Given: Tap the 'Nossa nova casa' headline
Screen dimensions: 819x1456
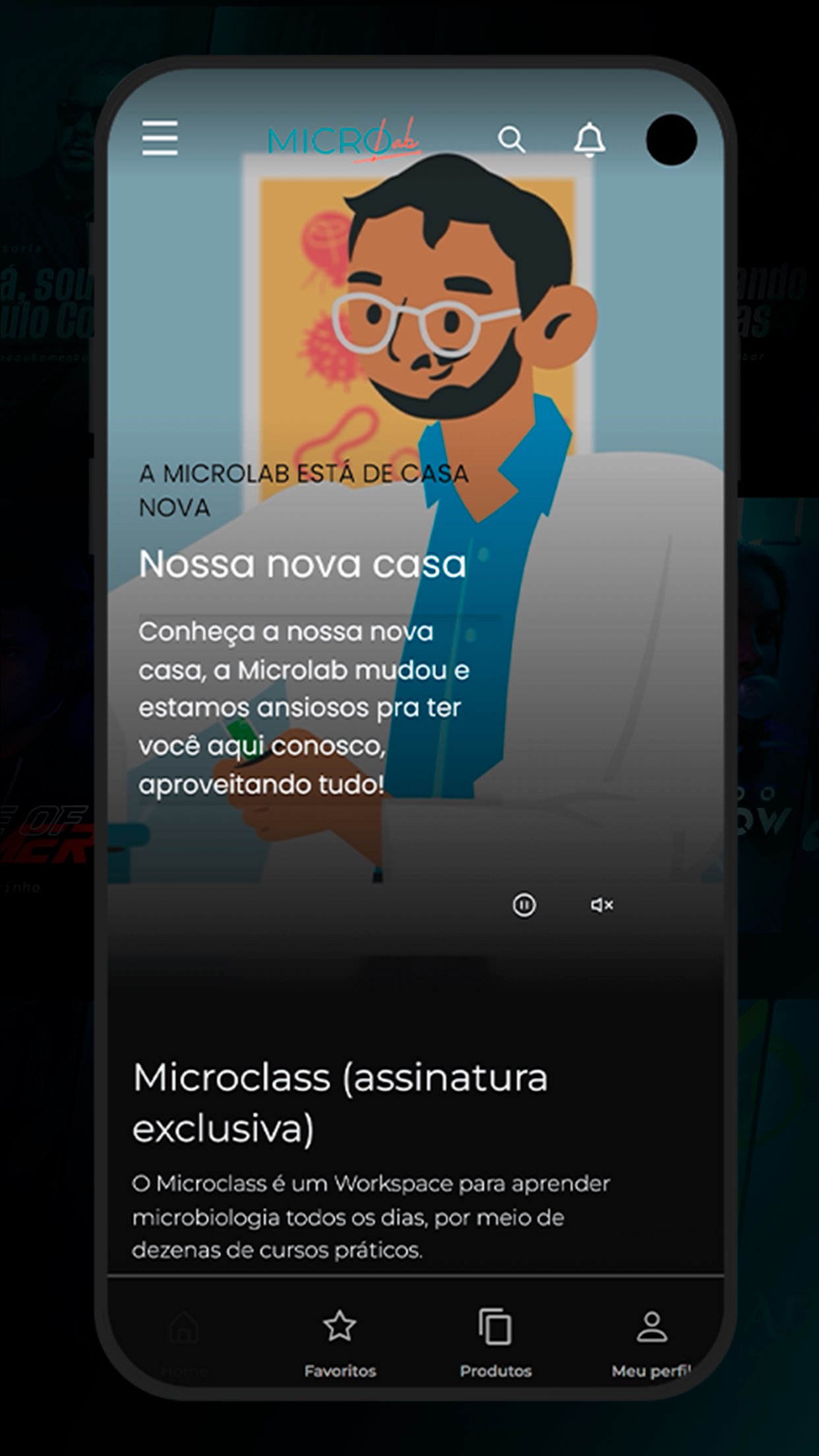Looking at the screenshot, I should coord(303,564).
